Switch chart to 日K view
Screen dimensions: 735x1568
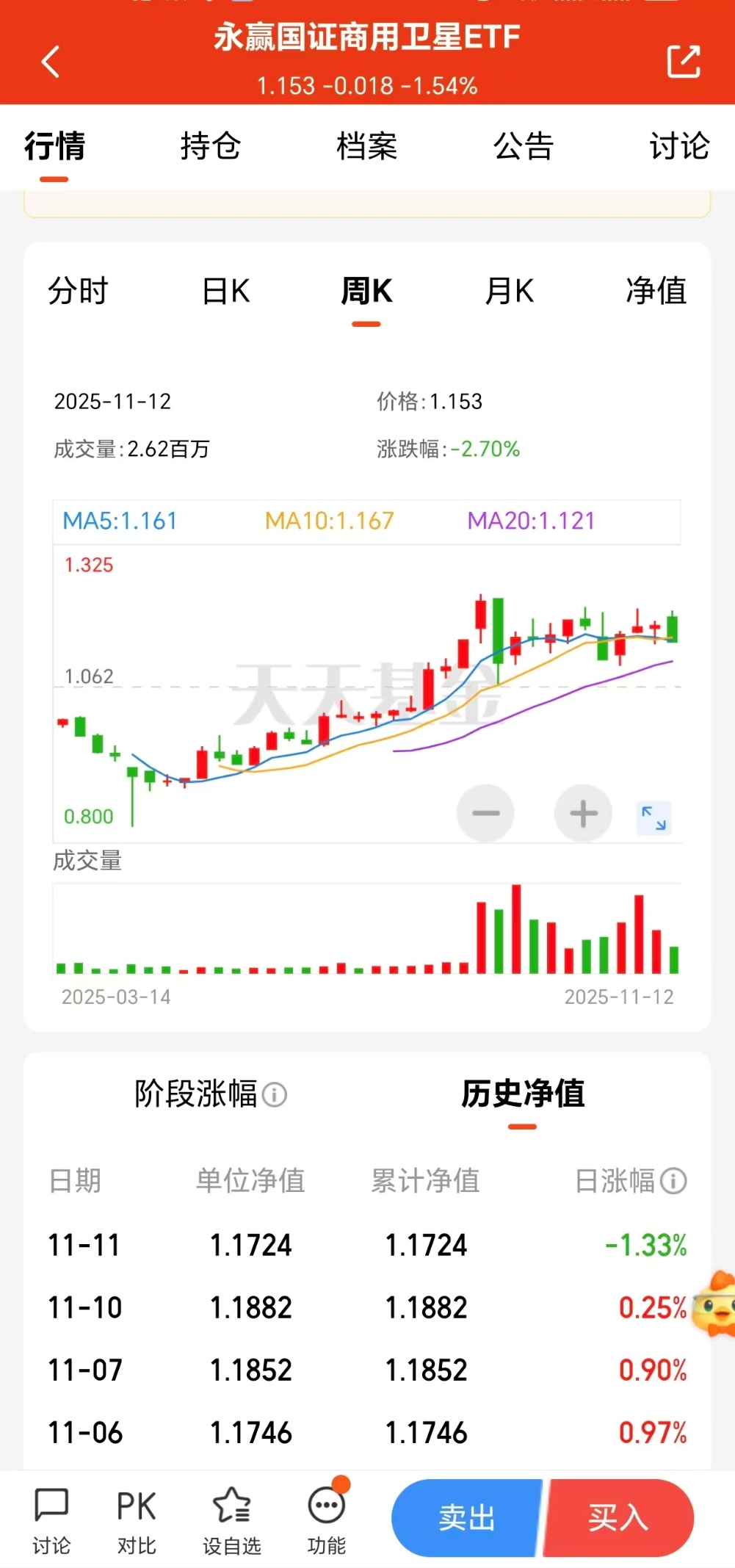pyautogui.click(x=224, y=292)
